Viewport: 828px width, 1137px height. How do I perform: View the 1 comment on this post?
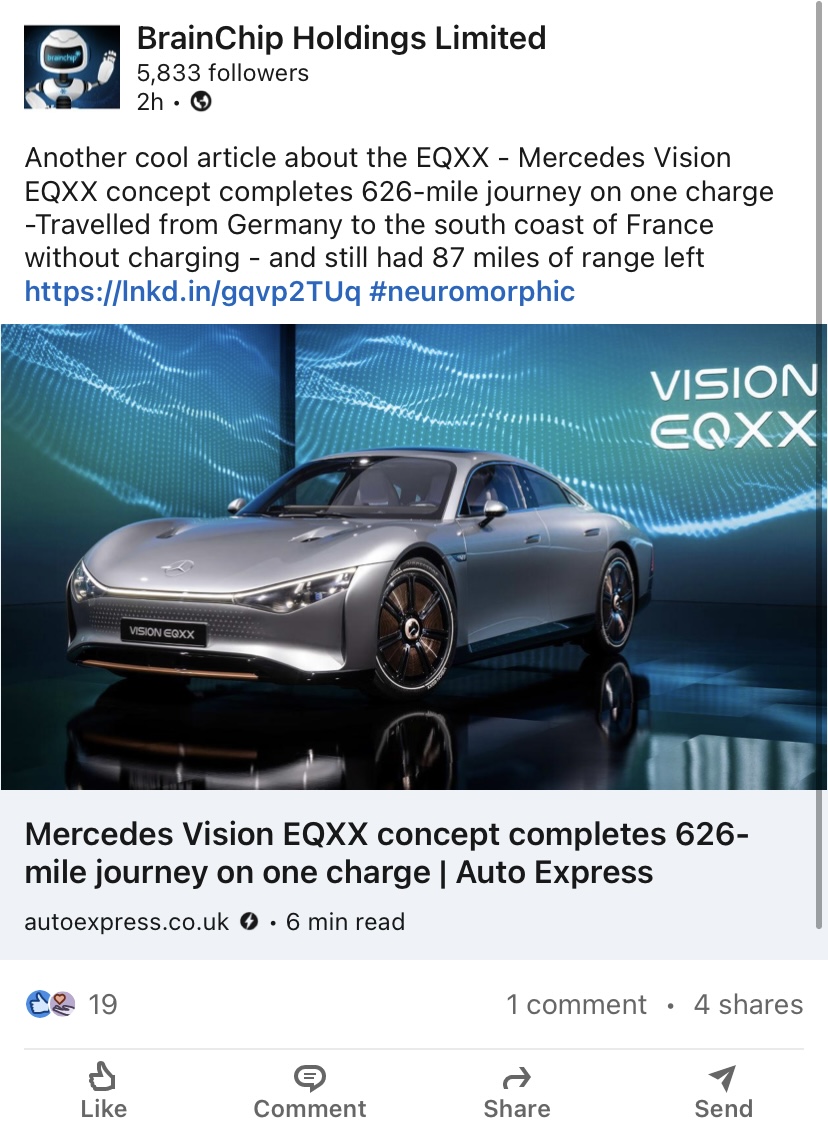point(576,1004)
